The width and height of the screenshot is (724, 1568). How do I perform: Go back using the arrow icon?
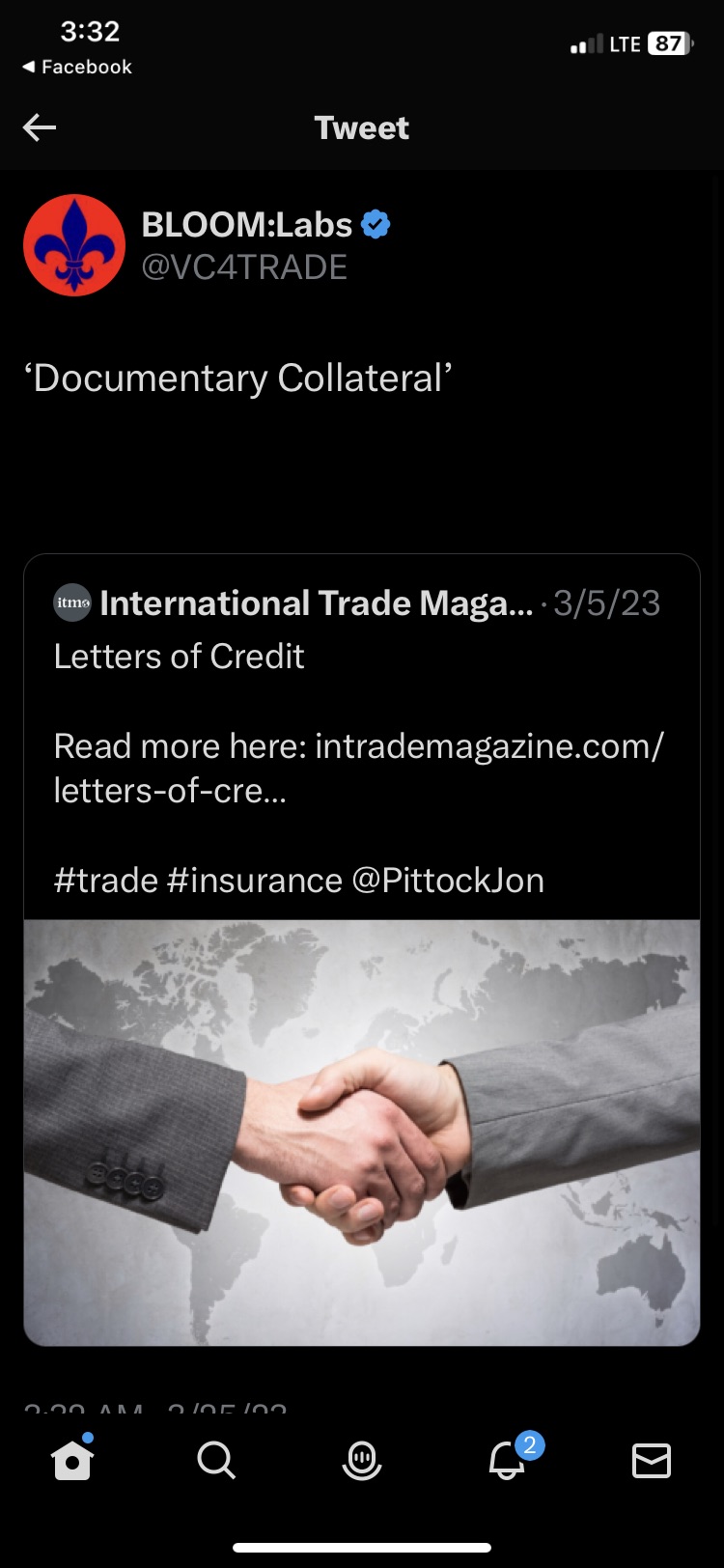click(x=40, y=127)
